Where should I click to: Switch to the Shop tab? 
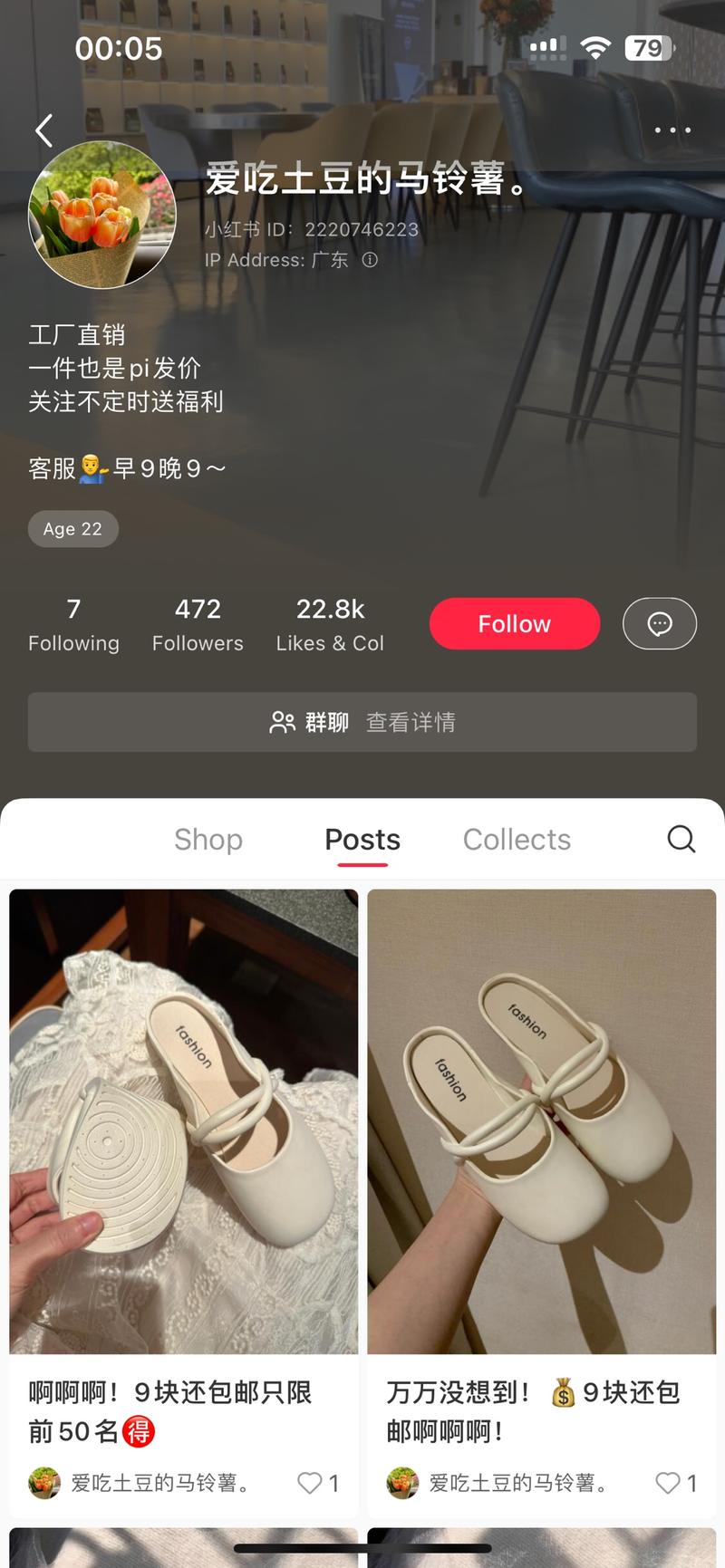[x=208, y=839]
